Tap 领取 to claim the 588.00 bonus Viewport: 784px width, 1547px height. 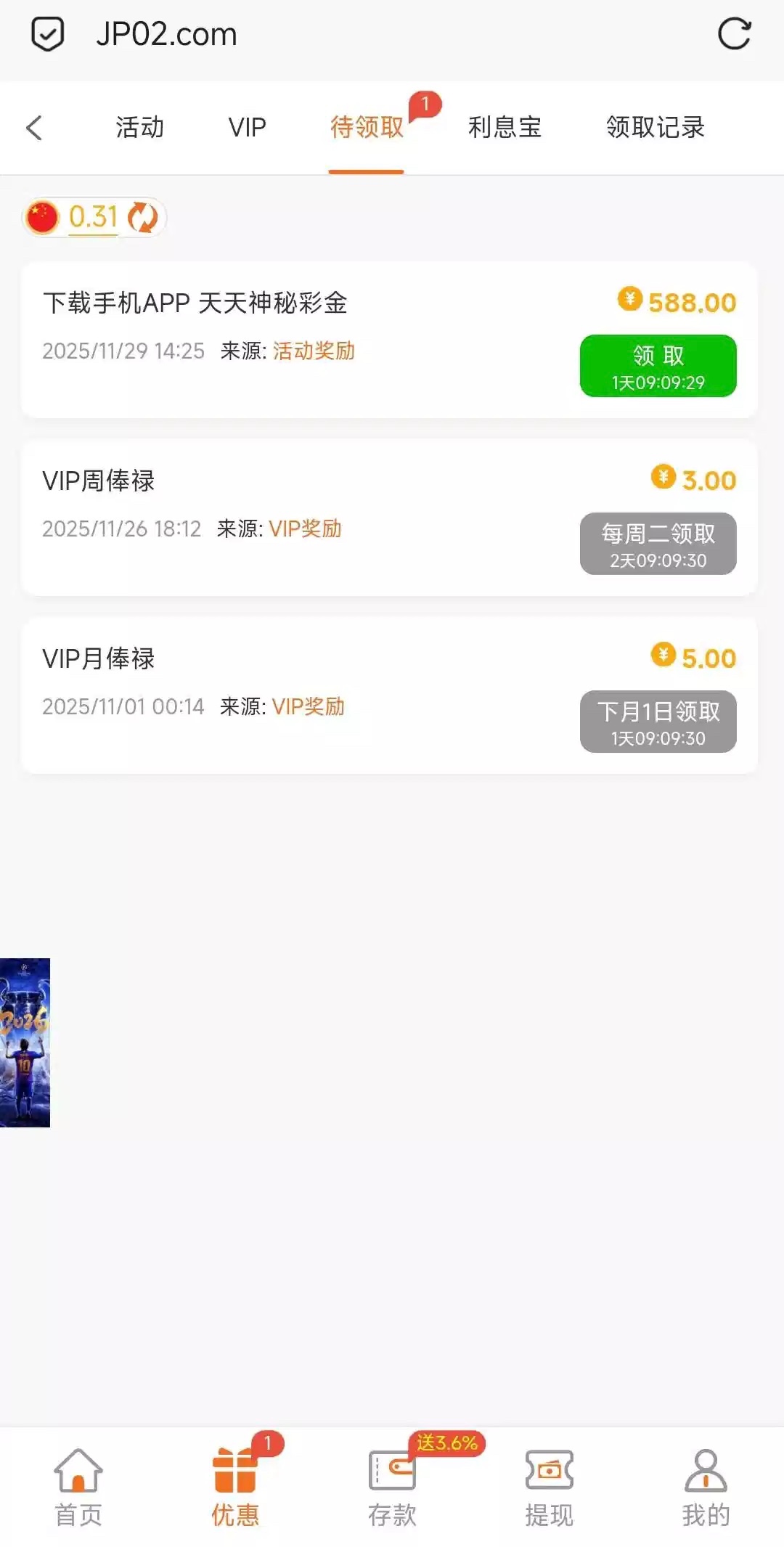click(x=658, y=366)
